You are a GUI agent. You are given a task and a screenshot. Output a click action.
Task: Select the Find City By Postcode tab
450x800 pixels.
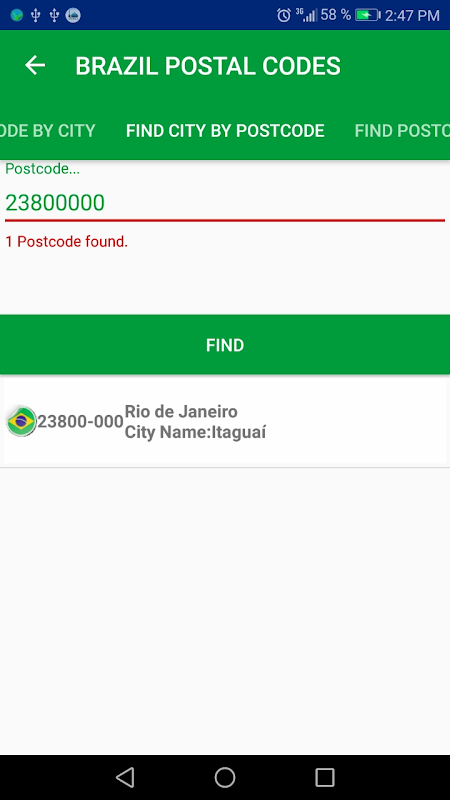coord(225,131)
